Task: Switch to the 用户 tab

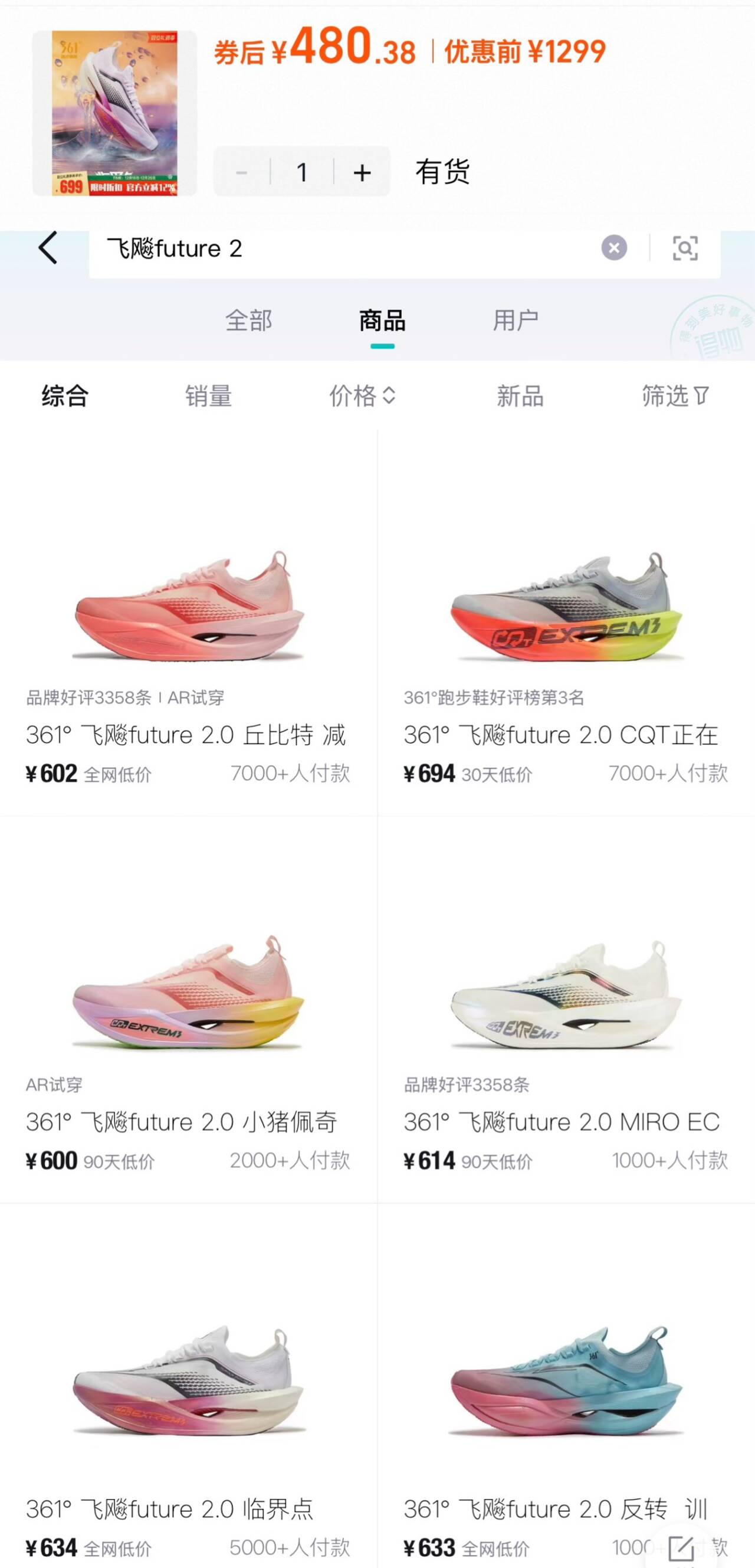Action: coord(516,320)
